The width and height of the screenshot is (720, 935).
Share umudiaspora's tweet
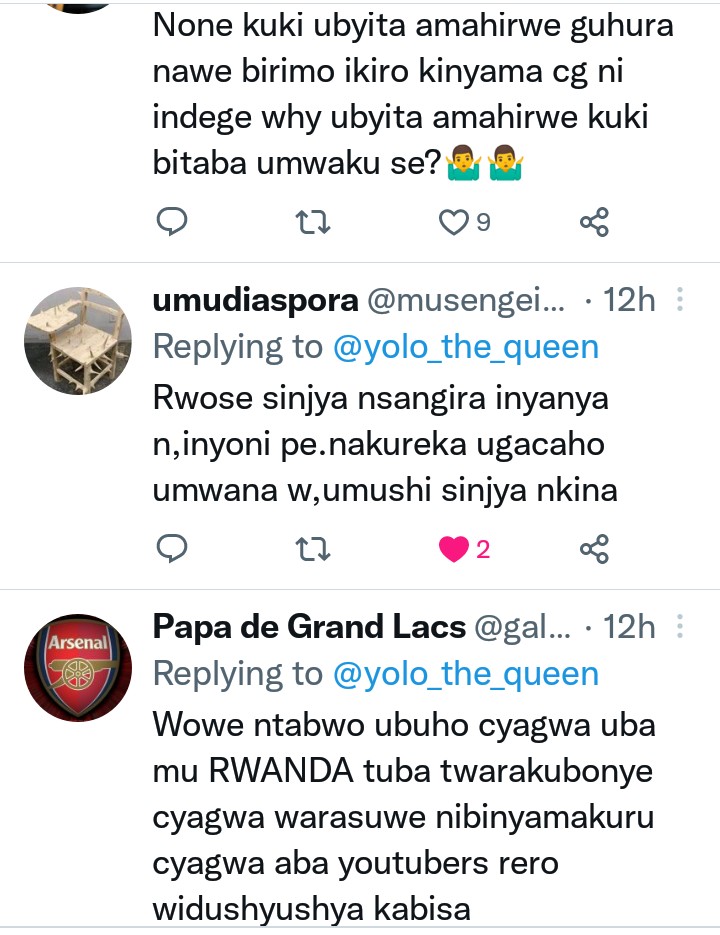[594, 548]
